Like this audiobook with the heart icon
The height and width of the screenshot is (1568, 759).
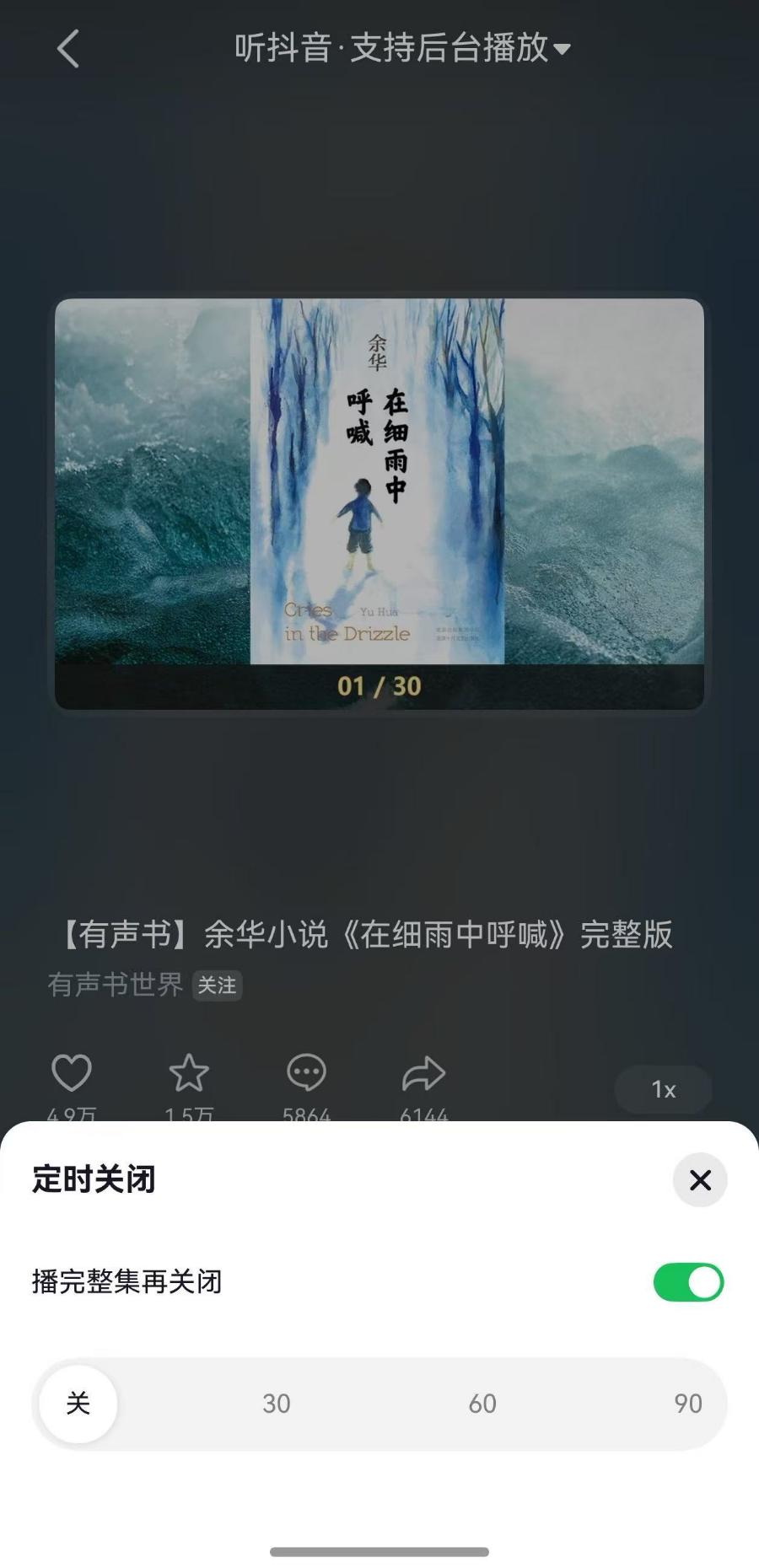(72, 1073)
